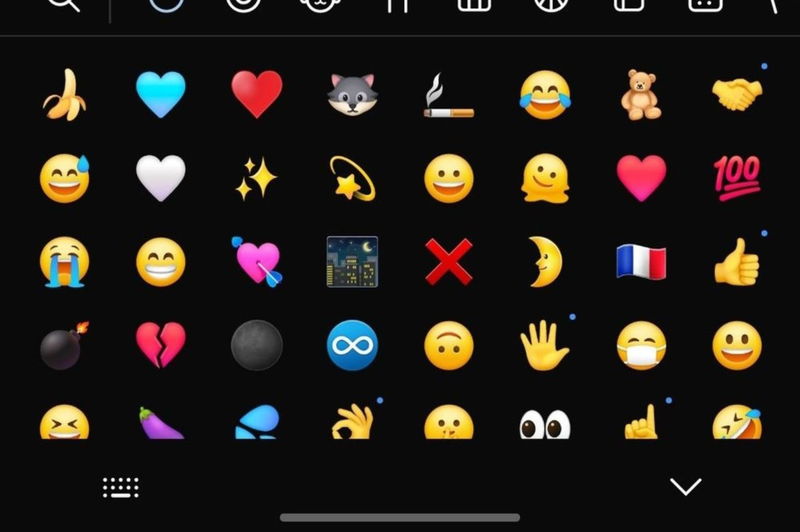Switch back to the letter keyboard
The height and width of the screenshot is (532, 800).
[x=121, y=487]
